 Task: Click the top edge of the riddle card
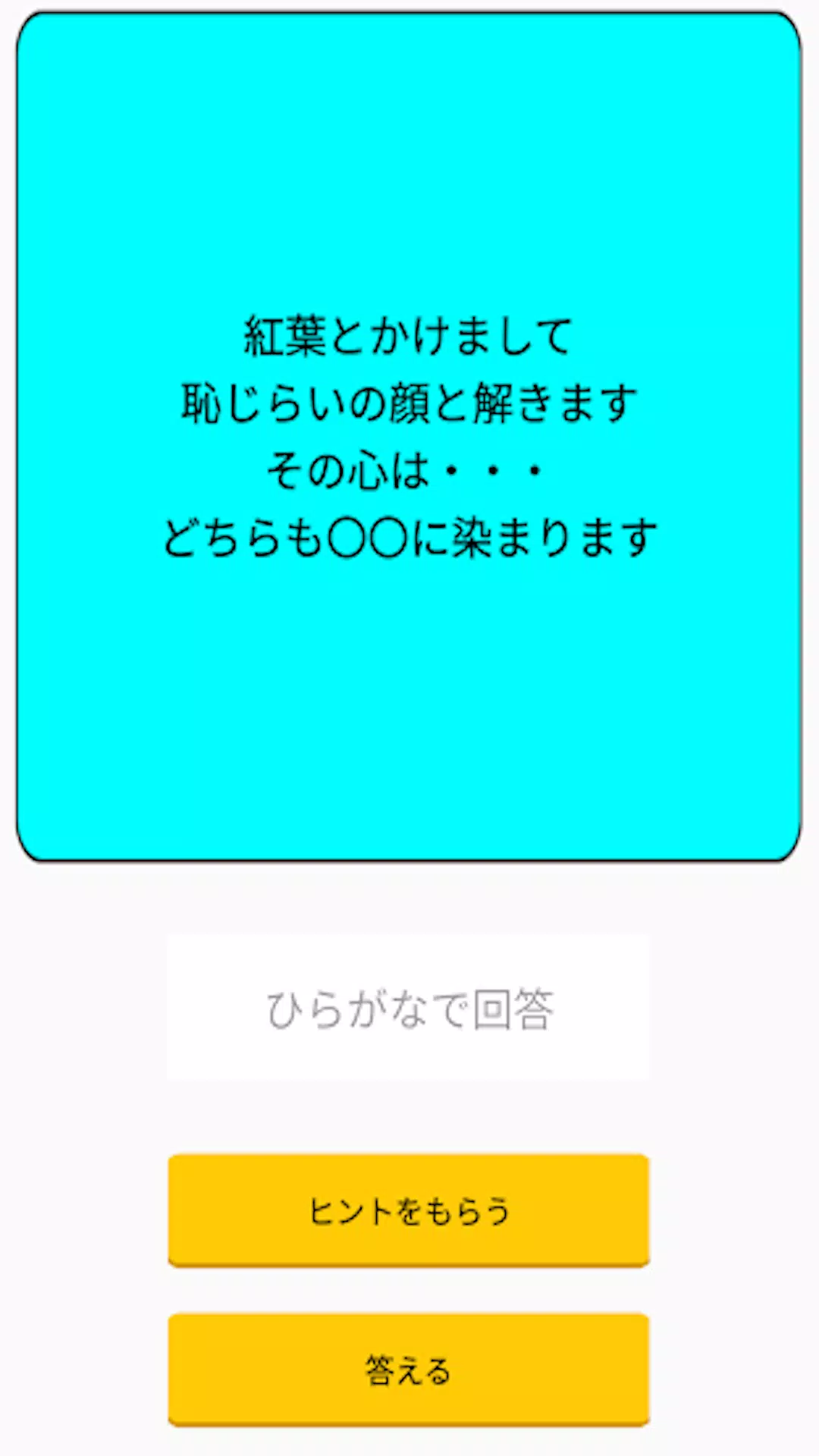pyautogui.click(x=409, y=17)
